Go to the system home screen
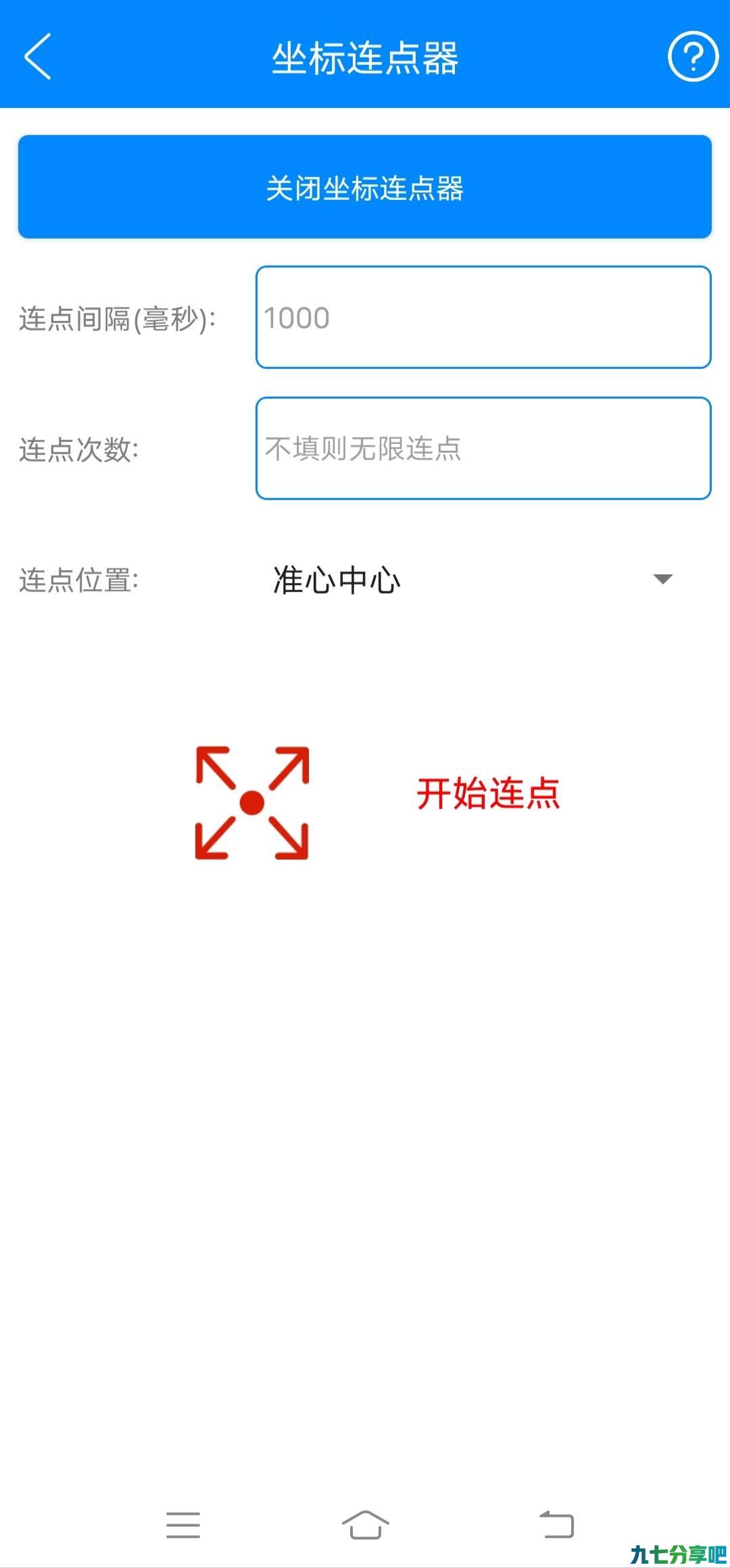This screenshot has height=1568, width=730. coord(366,1525)
